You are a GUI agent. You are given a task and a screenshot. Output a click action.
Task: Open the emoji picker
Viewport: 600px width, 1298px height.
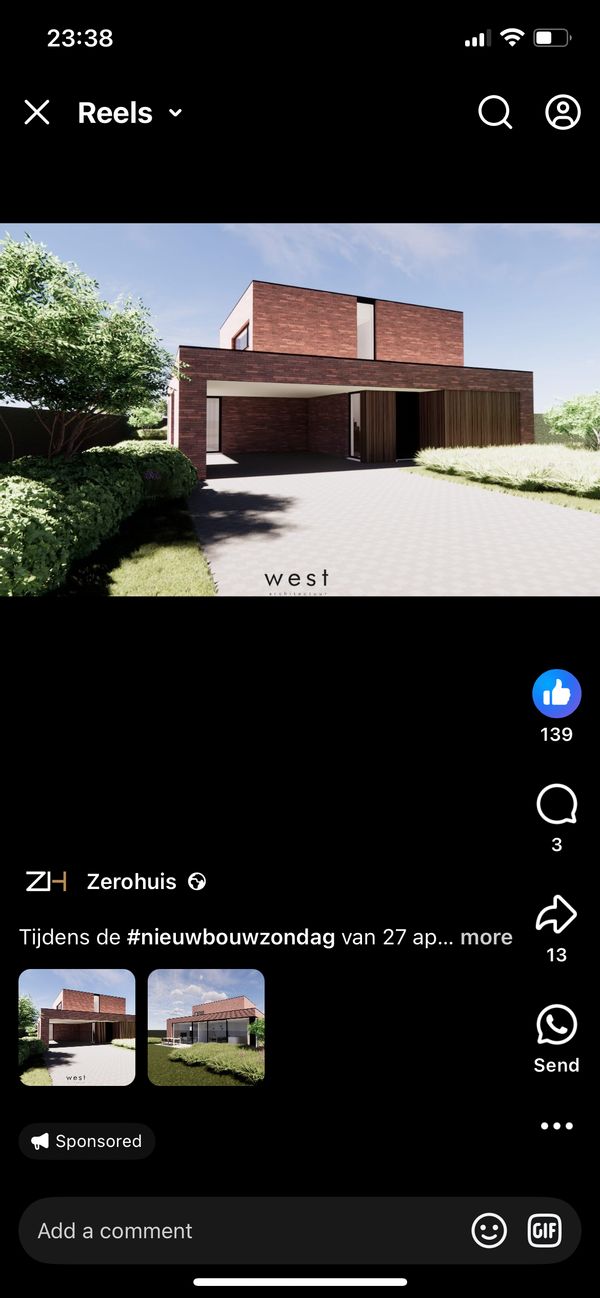489,1231
